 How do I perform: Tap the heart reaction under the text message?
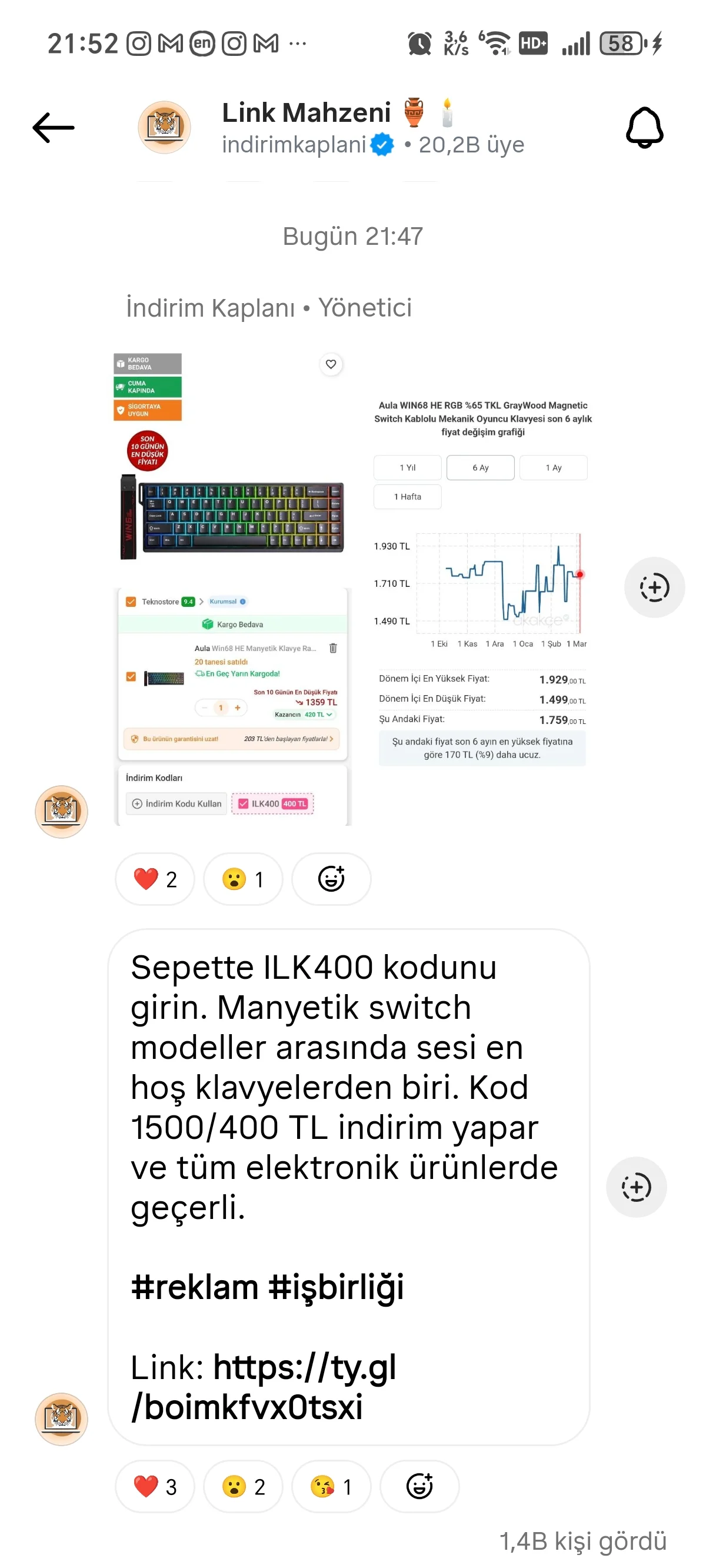[155, 1486]
